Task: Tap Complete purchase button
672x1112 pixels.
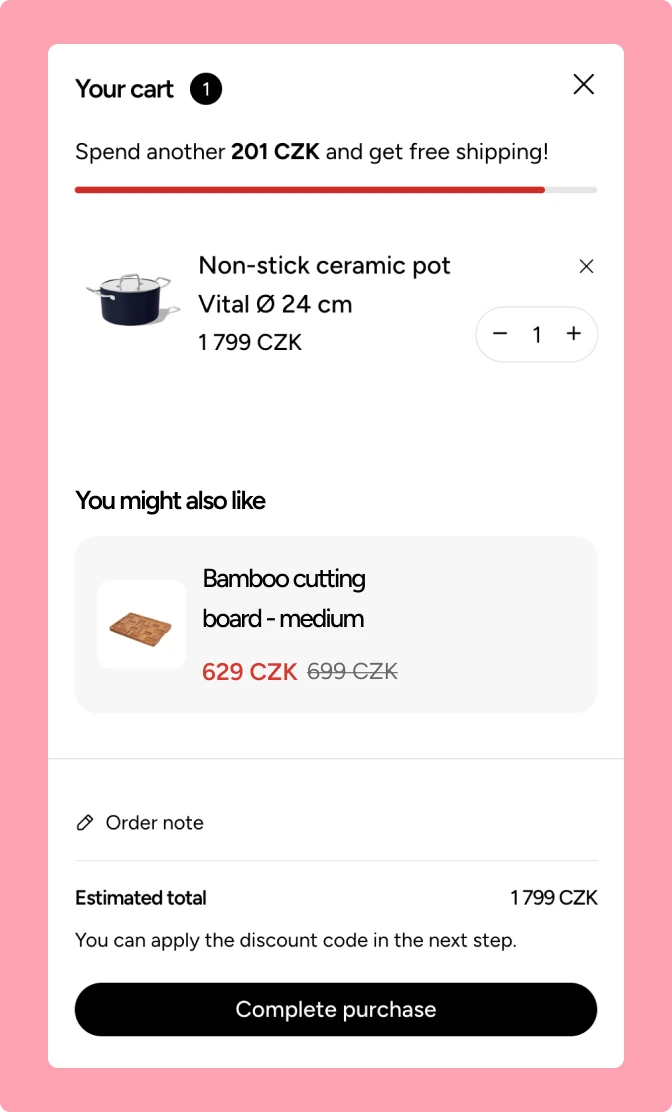Action: point(335,1009)
